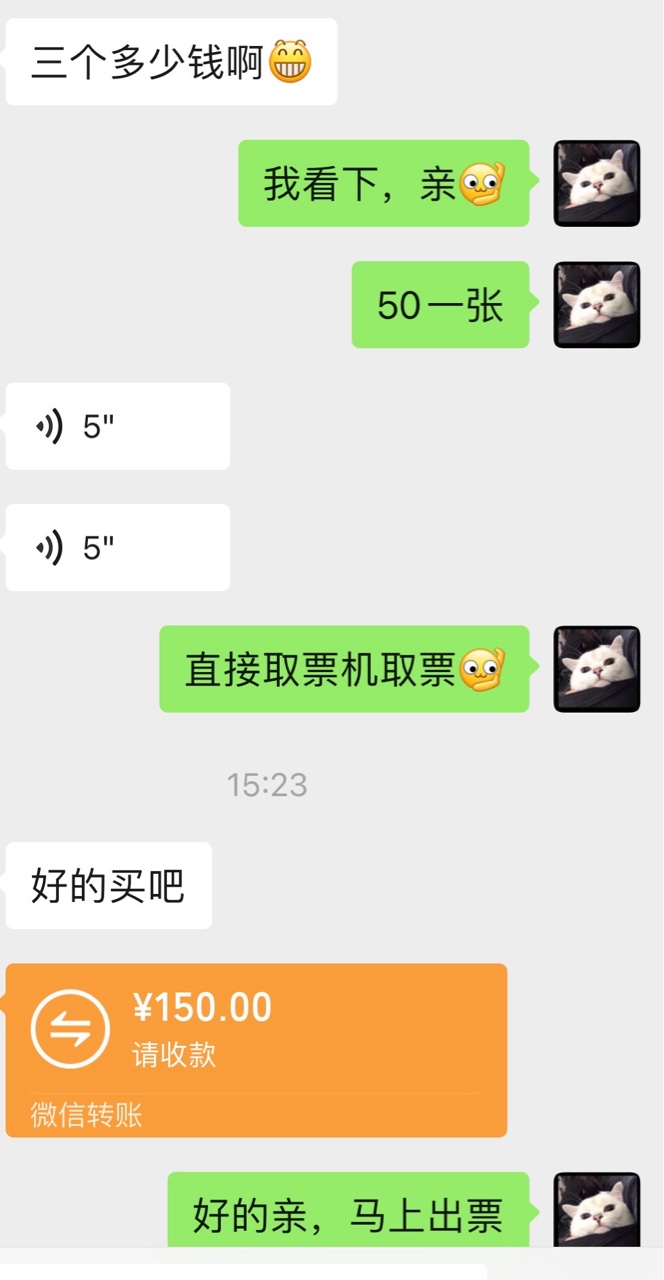The height and width of the screenshot is (1280, 664).
Task: Open the avatar profile next to "我看下，亲"
Action: [597, 183]
